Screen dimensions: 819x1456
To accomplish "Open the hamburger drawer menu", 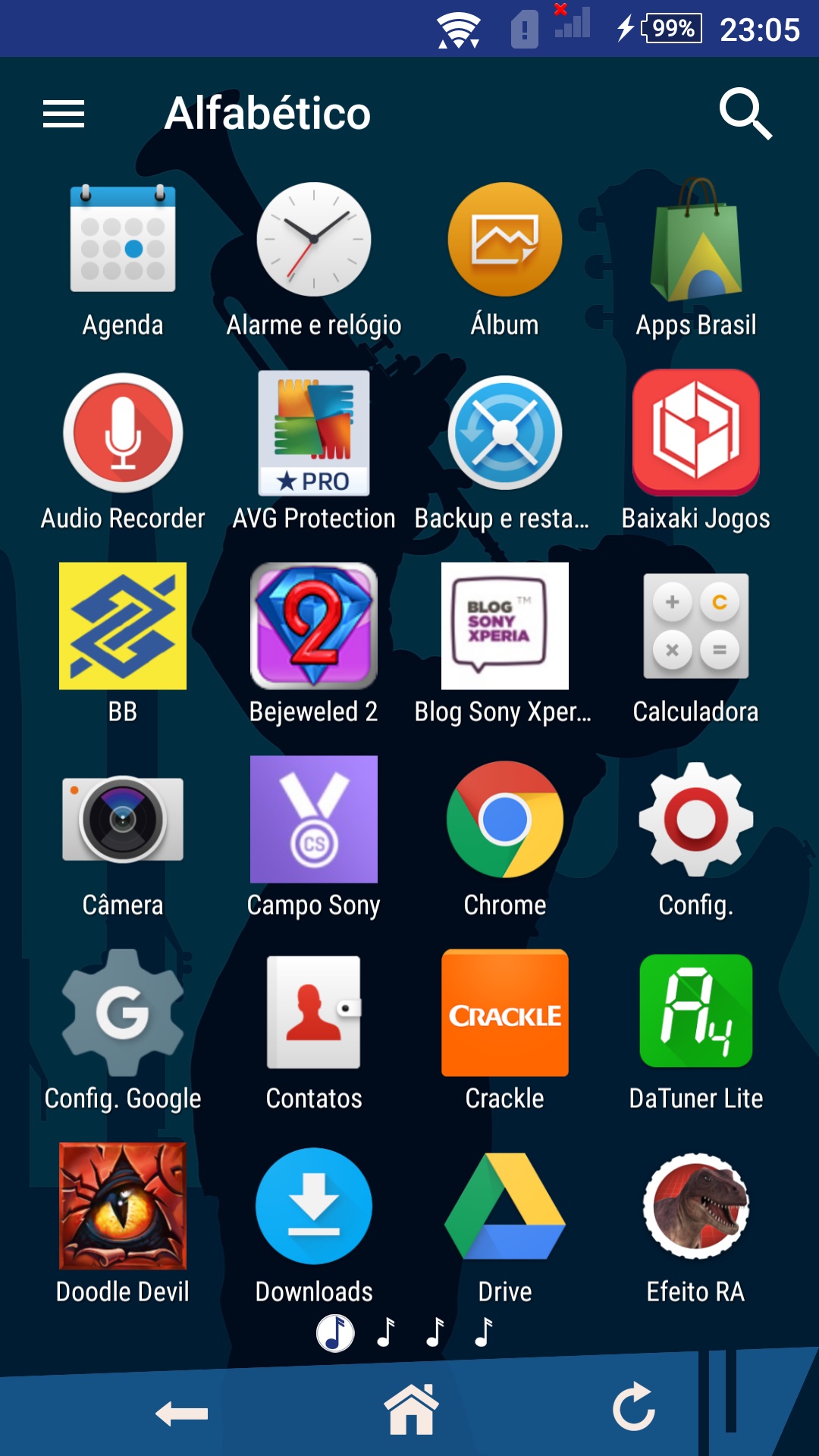I will pos(64,114).
